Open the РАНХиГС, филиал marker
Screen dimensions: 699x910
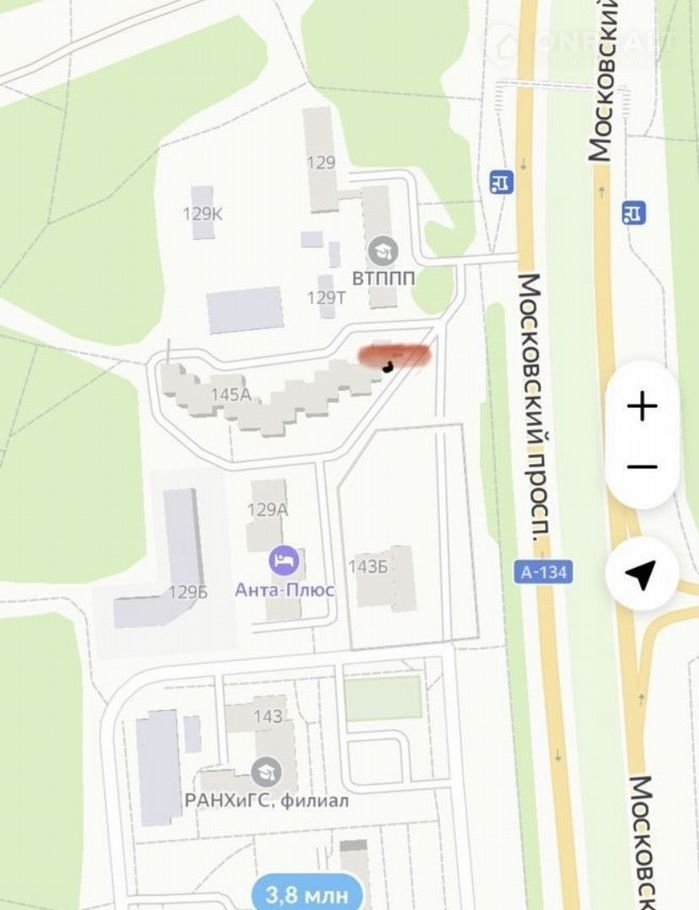click(x=265, y=772)
